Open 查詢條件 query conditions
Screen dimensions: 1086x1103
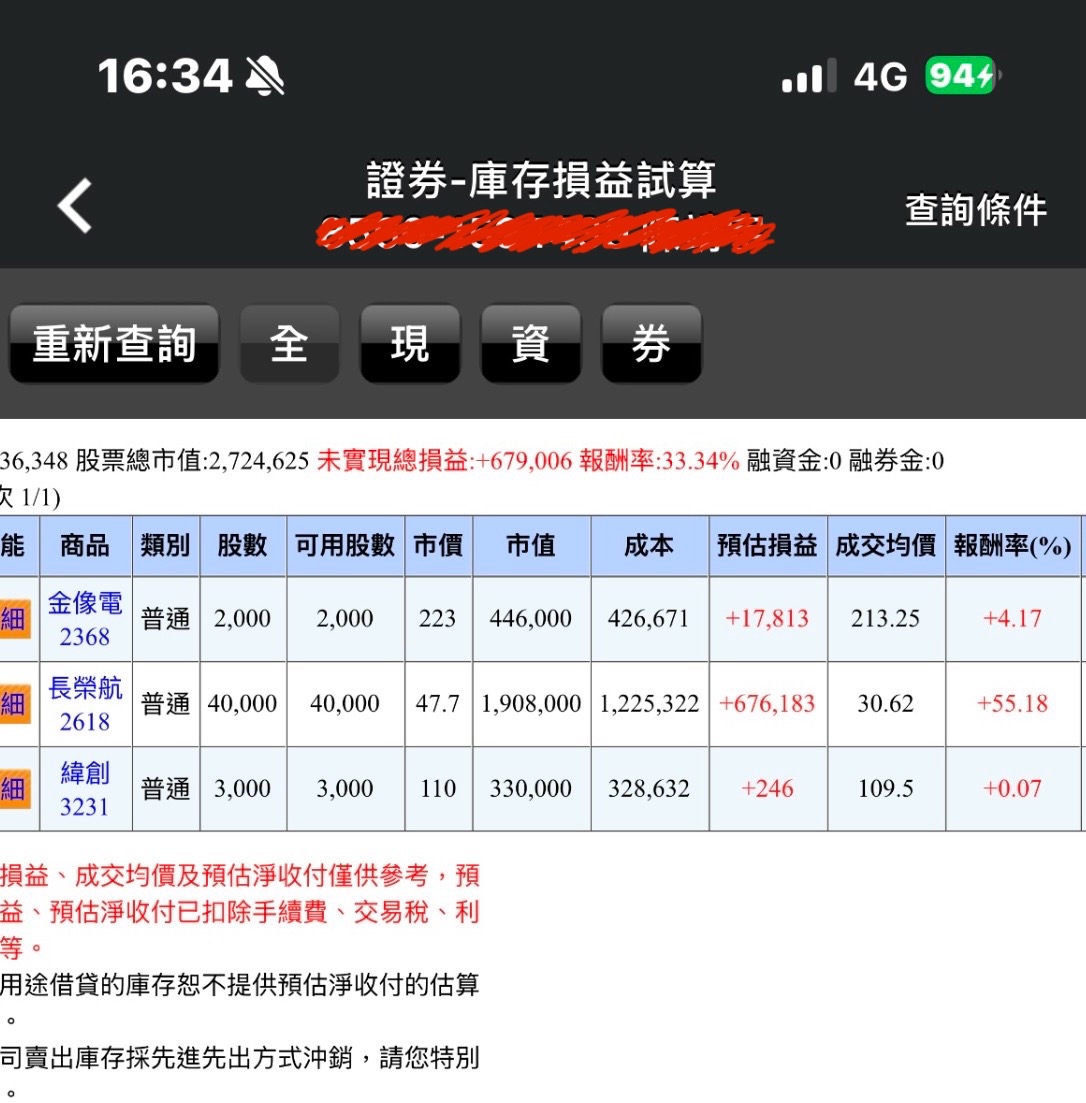(x=976, y=210)
